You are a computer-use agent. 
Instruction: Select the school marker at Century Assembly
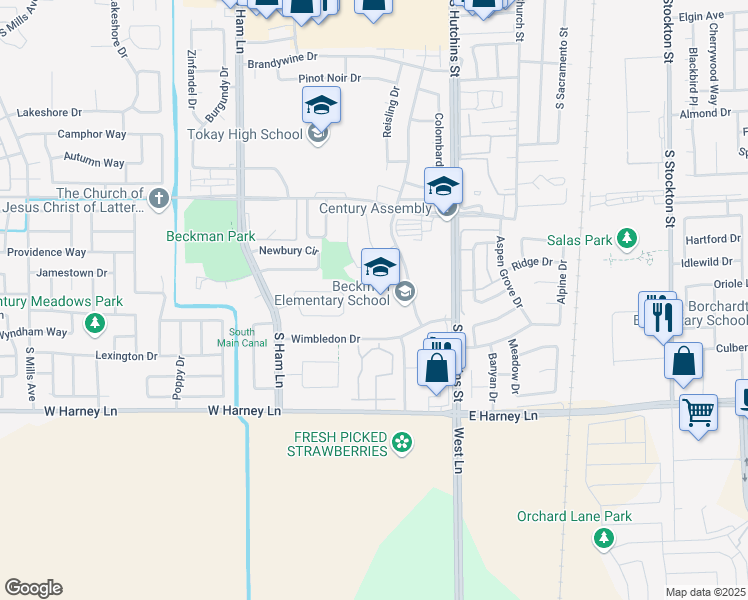click(443, 186)
